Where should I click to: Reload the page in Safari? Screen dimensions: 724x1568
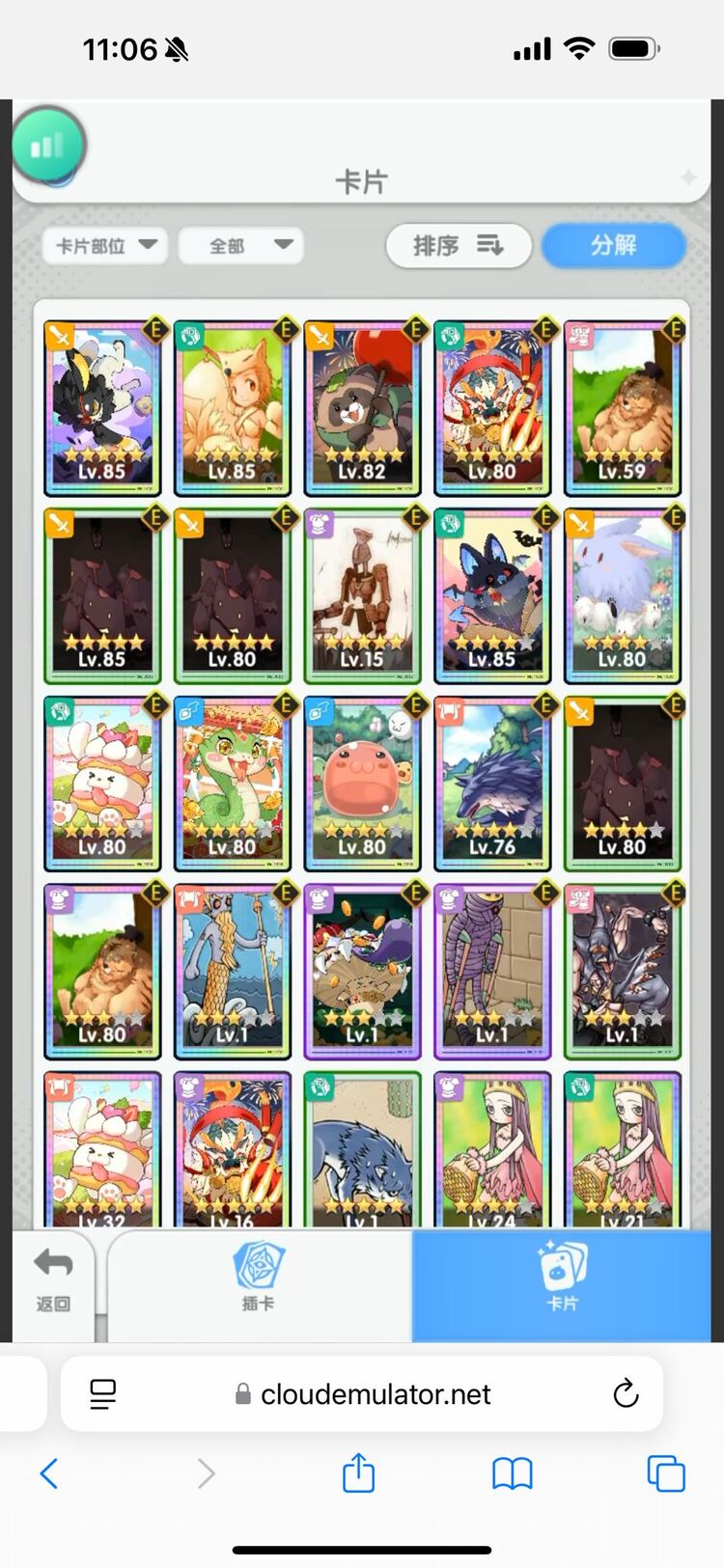626,1393
